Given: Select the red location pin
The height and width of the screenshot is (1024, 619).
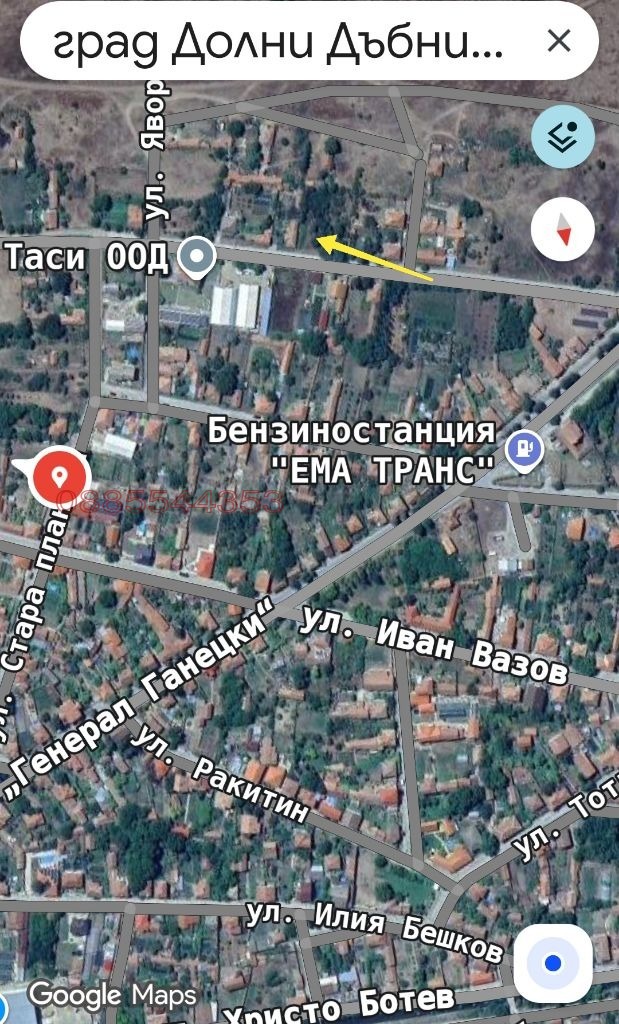Looking at the screenshot, I should click(60, 476).
